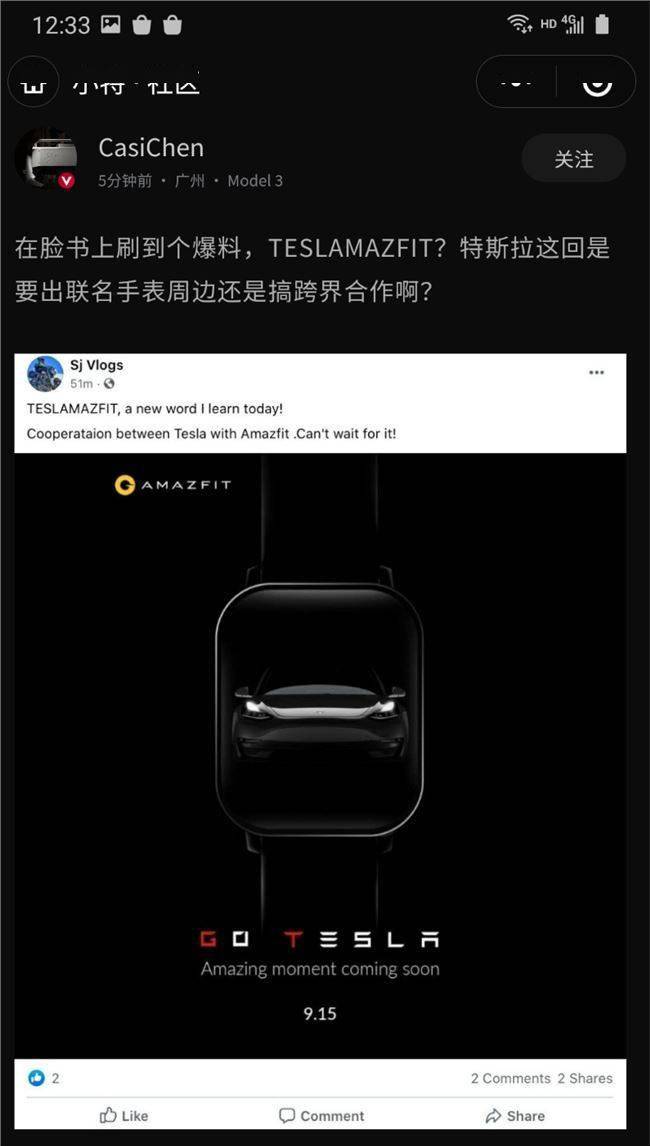Follow CasiChen with the 关注 button
The width and height of the screenshot is (650, 1146).
coord(573,159)
